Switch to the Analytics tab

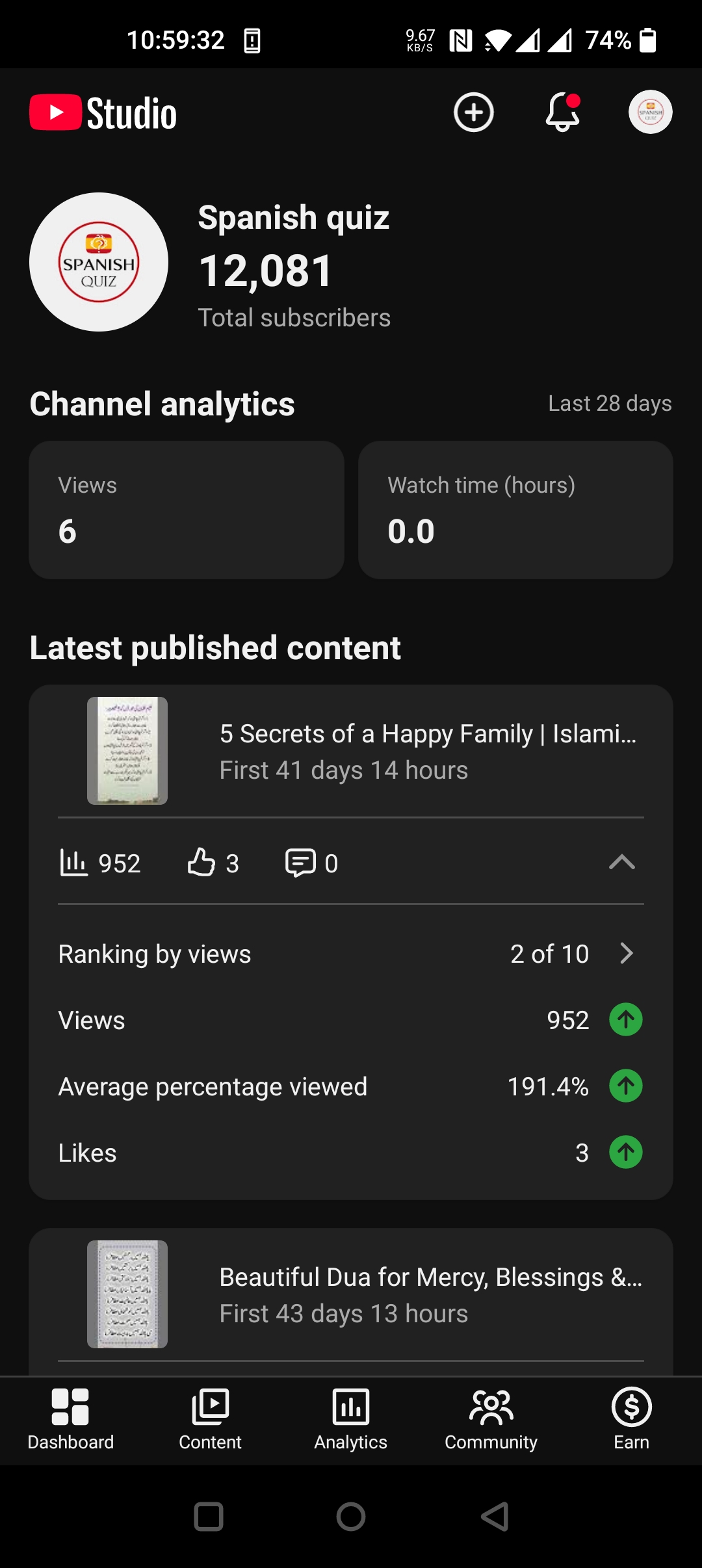351,1419
